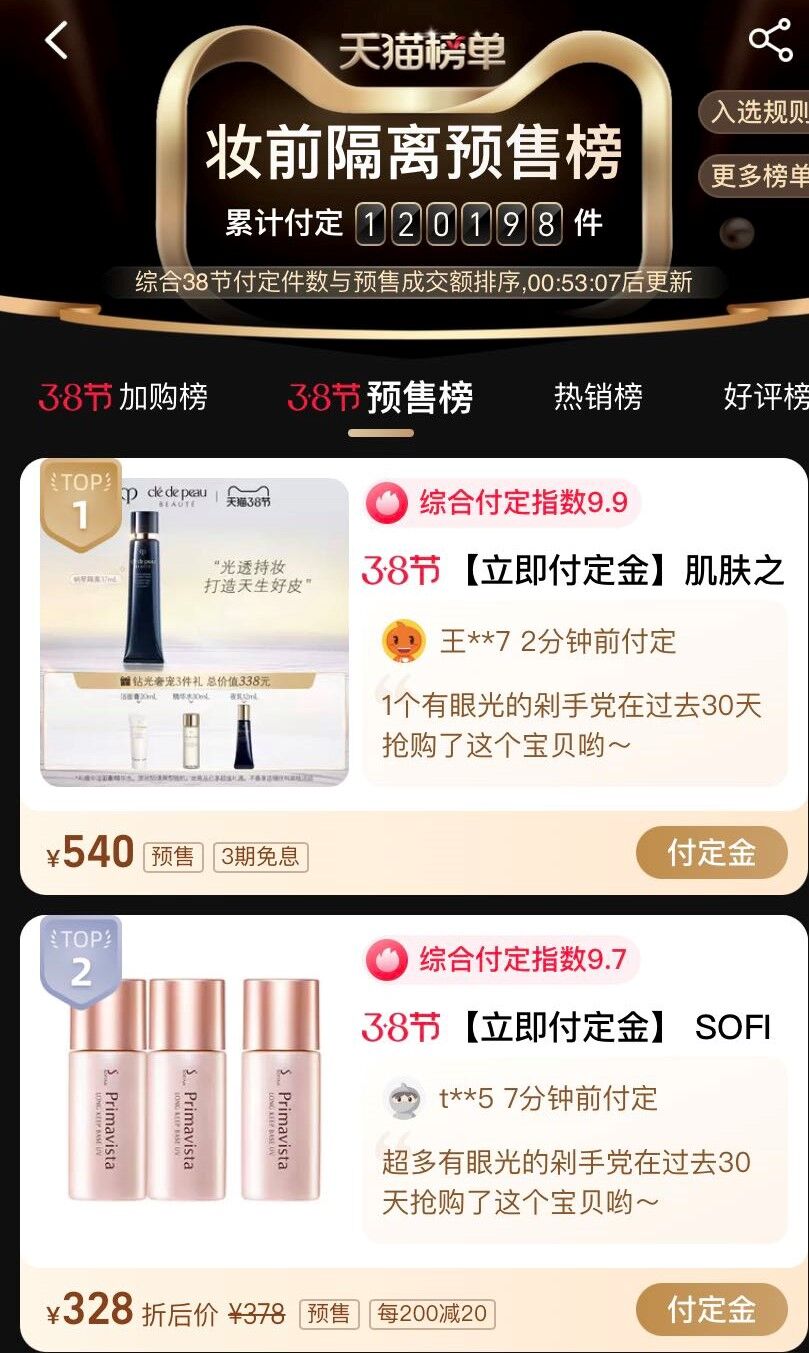
Task: Go back using the top-left arrow
Action: point(57,40)
